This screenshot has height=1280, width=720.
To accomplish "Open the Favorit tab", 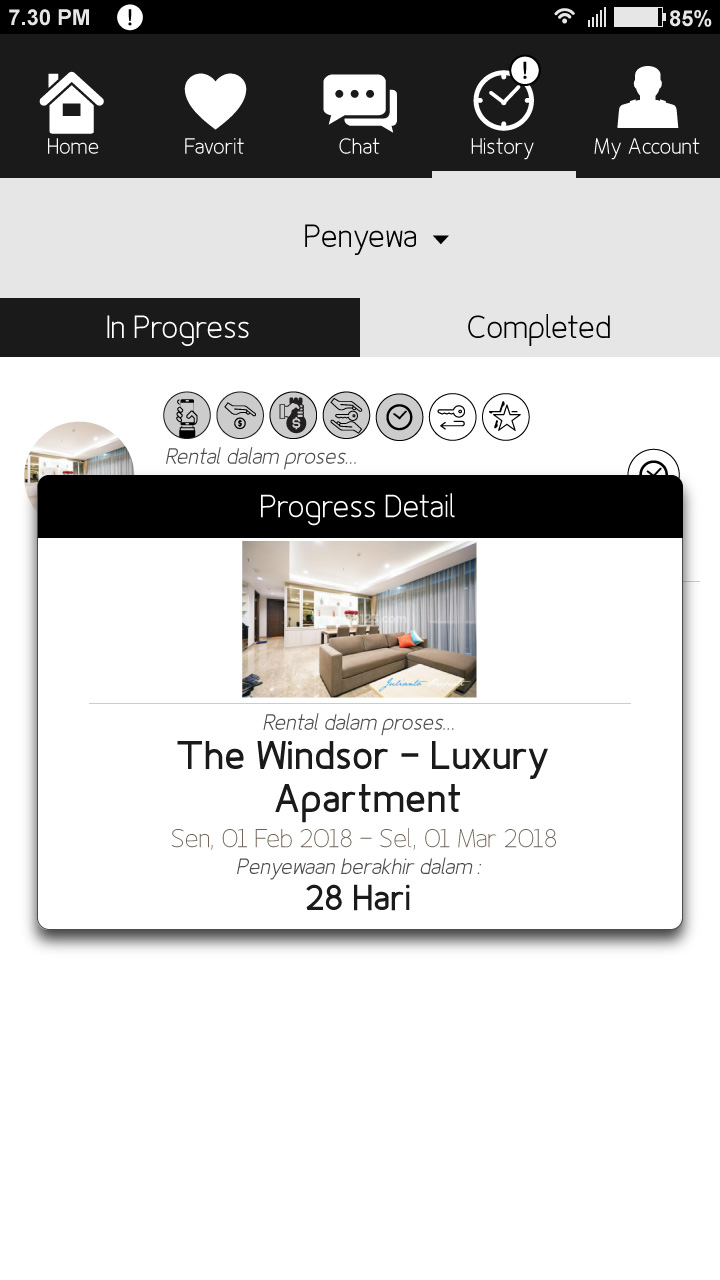I will click(x=214, y=115).
